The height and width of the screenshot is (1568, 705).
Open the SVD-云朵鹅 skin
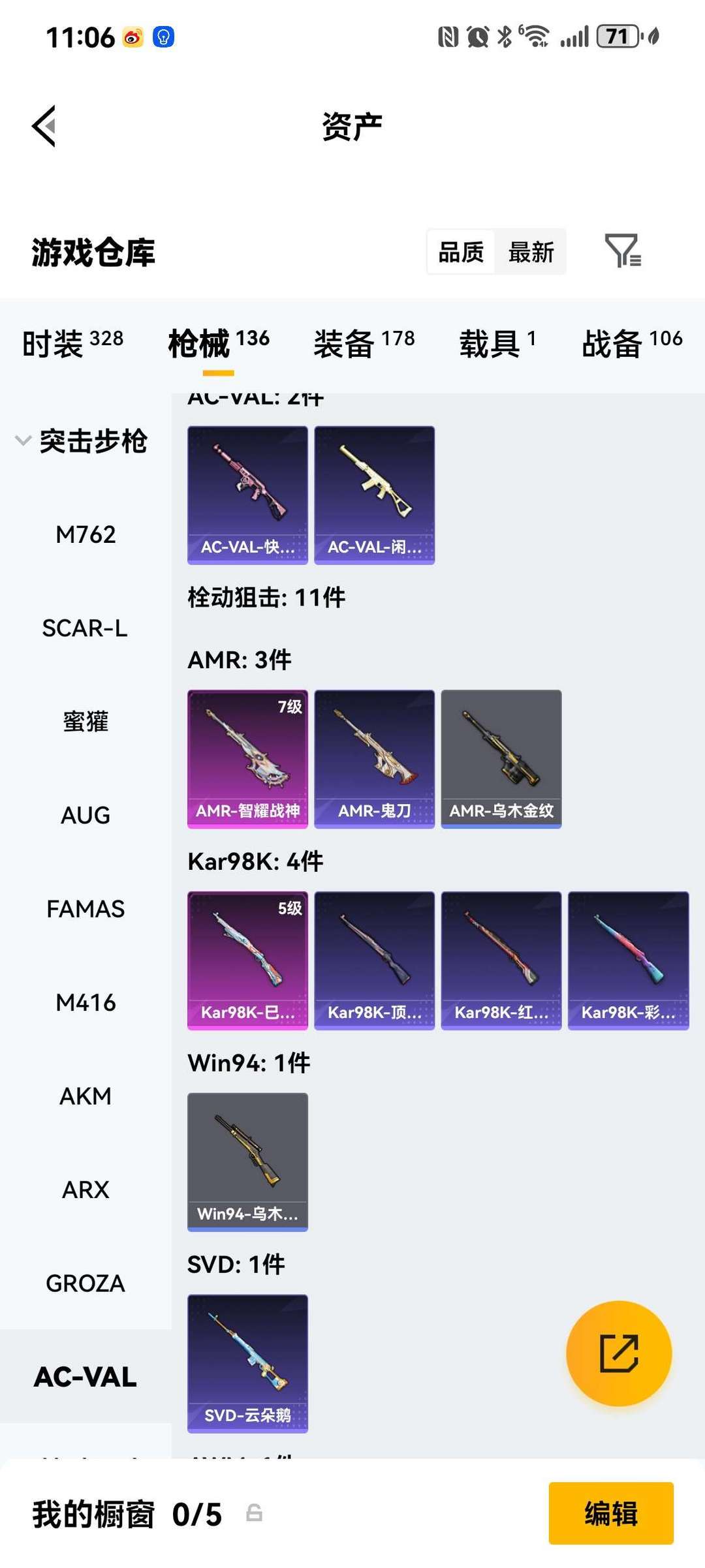click(247, 1363)
